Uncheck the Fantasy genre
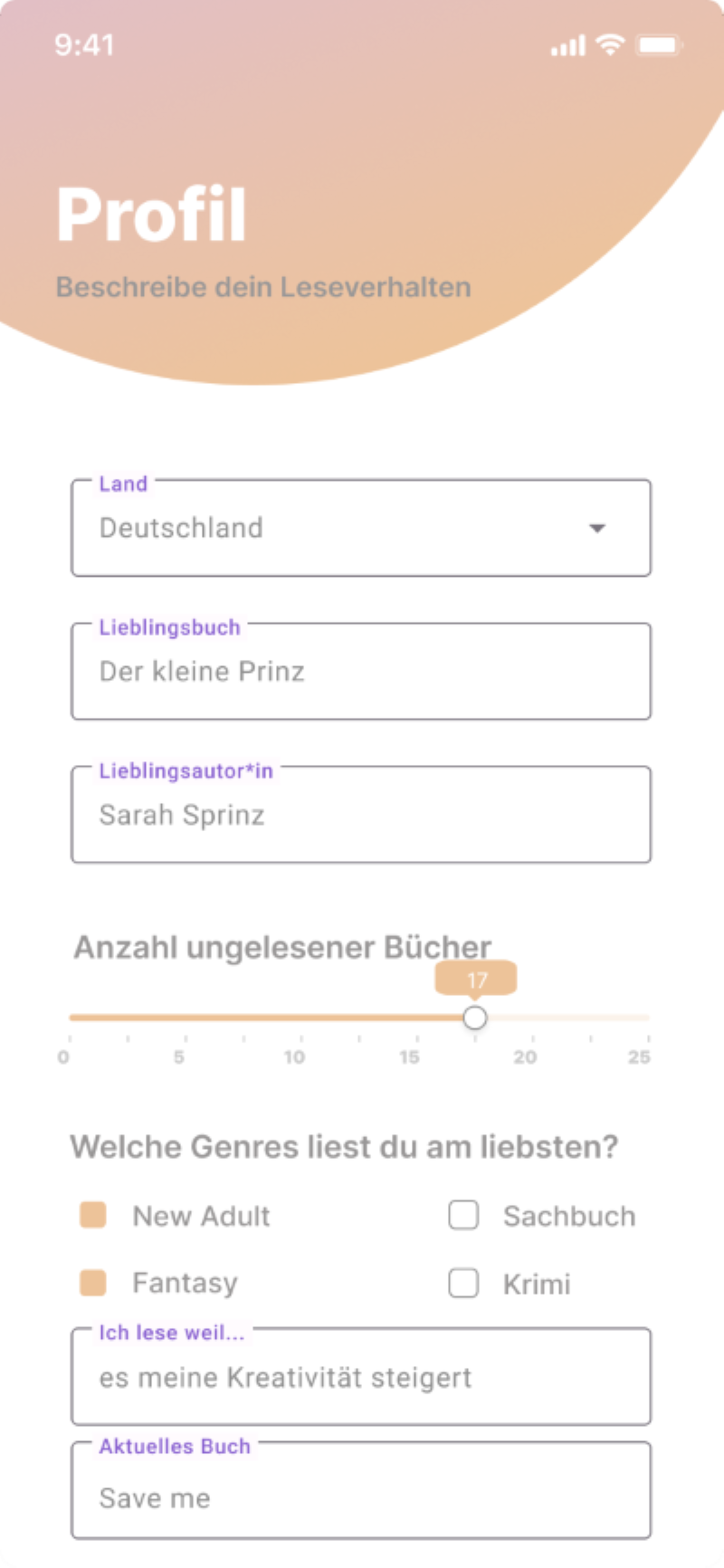The image size is (724, 1568). click(x=93, y=1283)
